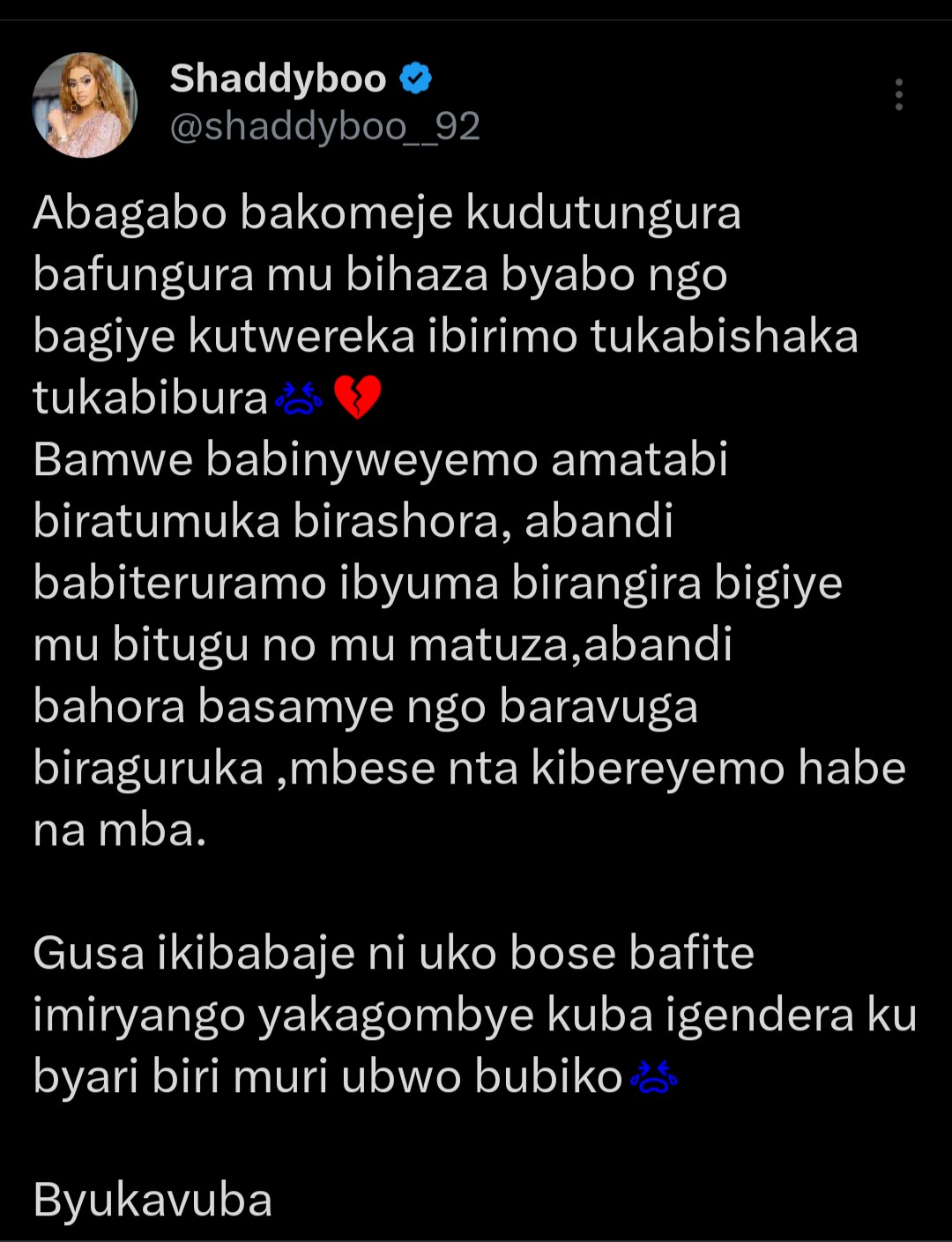Open the tweet's three-dot overflow menu
Screen dimensions: 952x1242
[x=898, y=95]
